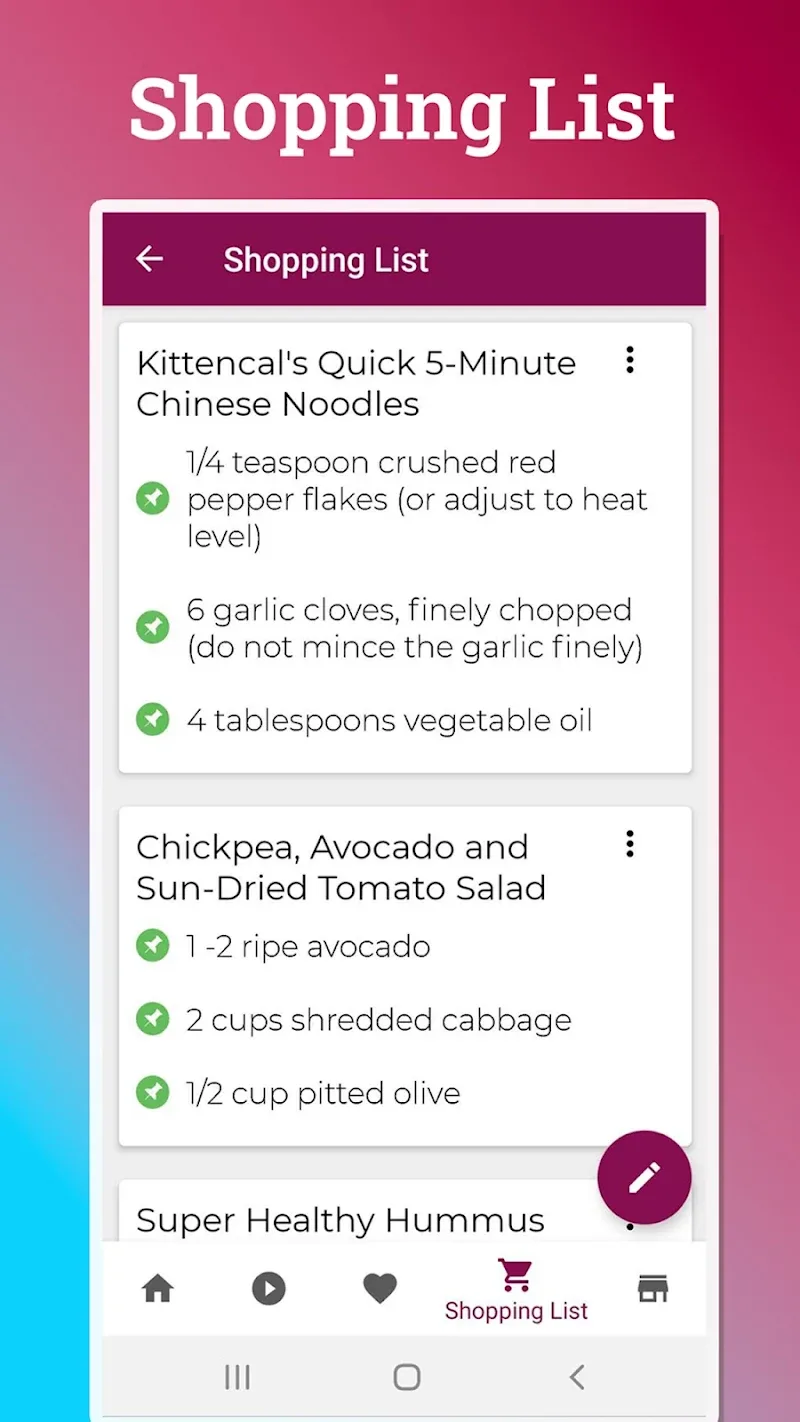Viewport: 800px width, 1422px height.
Task: Open the Favorites heart icon
Action: 379,1289
